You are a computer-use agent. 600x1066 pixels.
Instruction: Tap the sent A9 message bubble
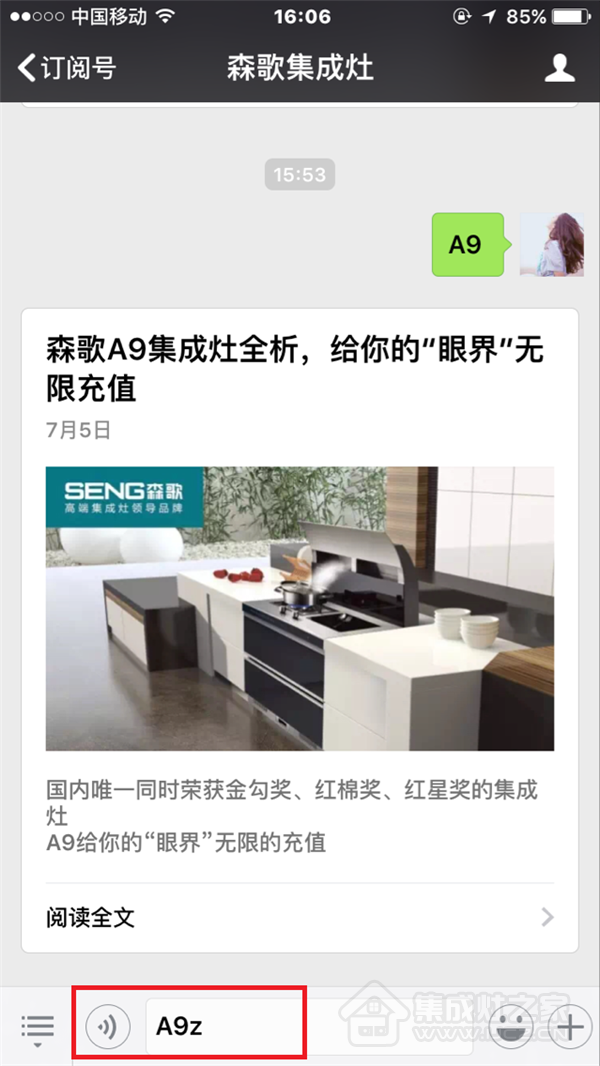[466, 245]
